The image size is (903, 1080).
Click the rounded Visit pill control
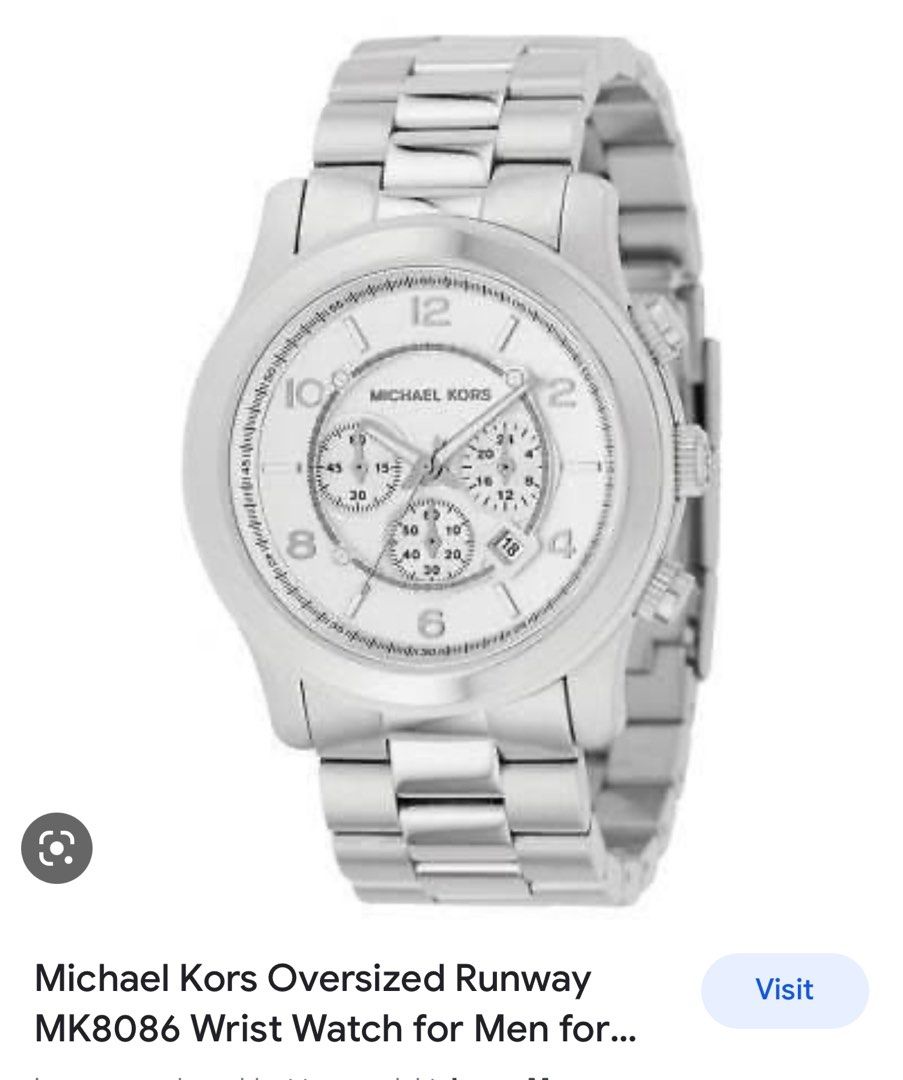tap(783, 991)
